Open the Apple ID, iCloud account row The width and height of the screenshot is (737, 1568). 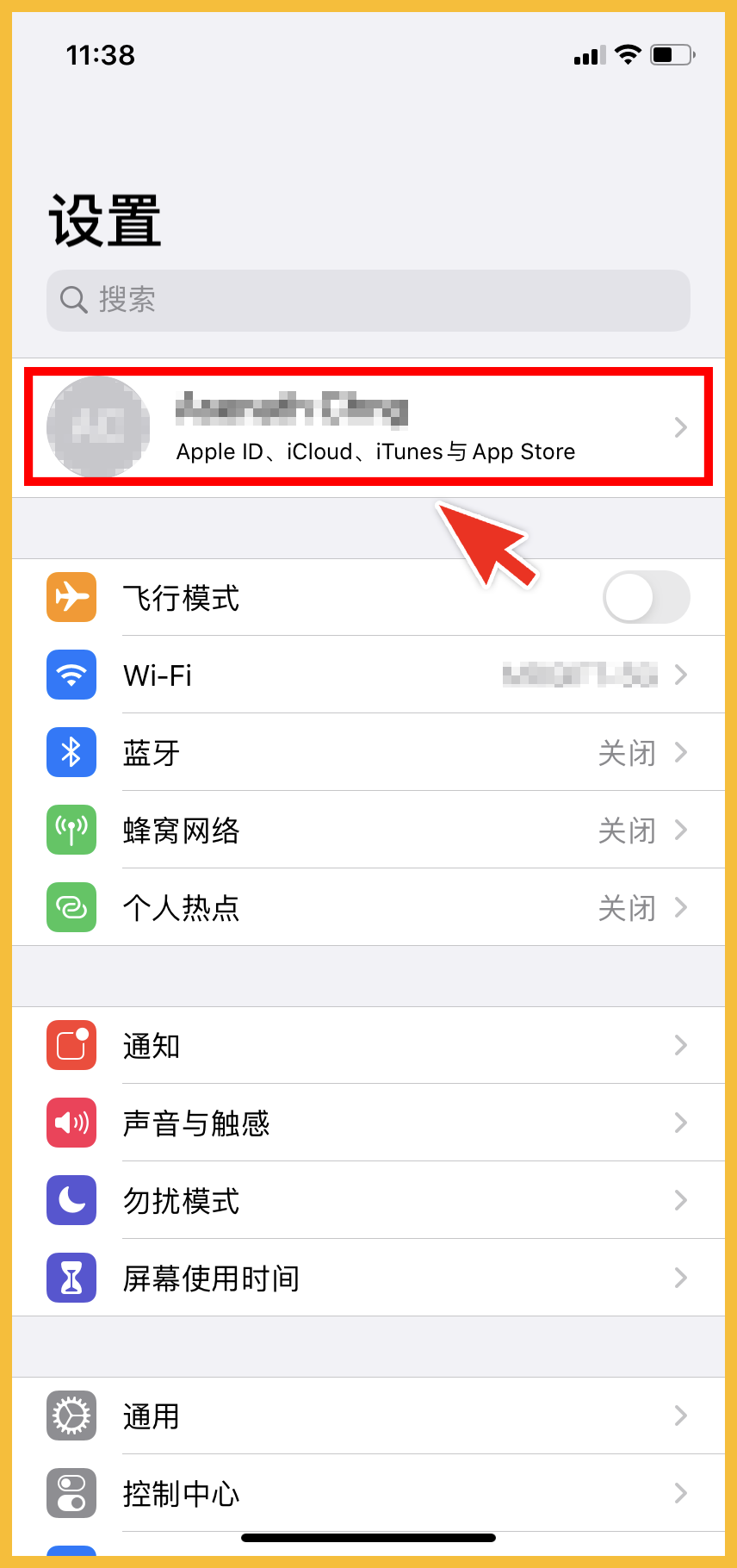click(x=368, y=427)
